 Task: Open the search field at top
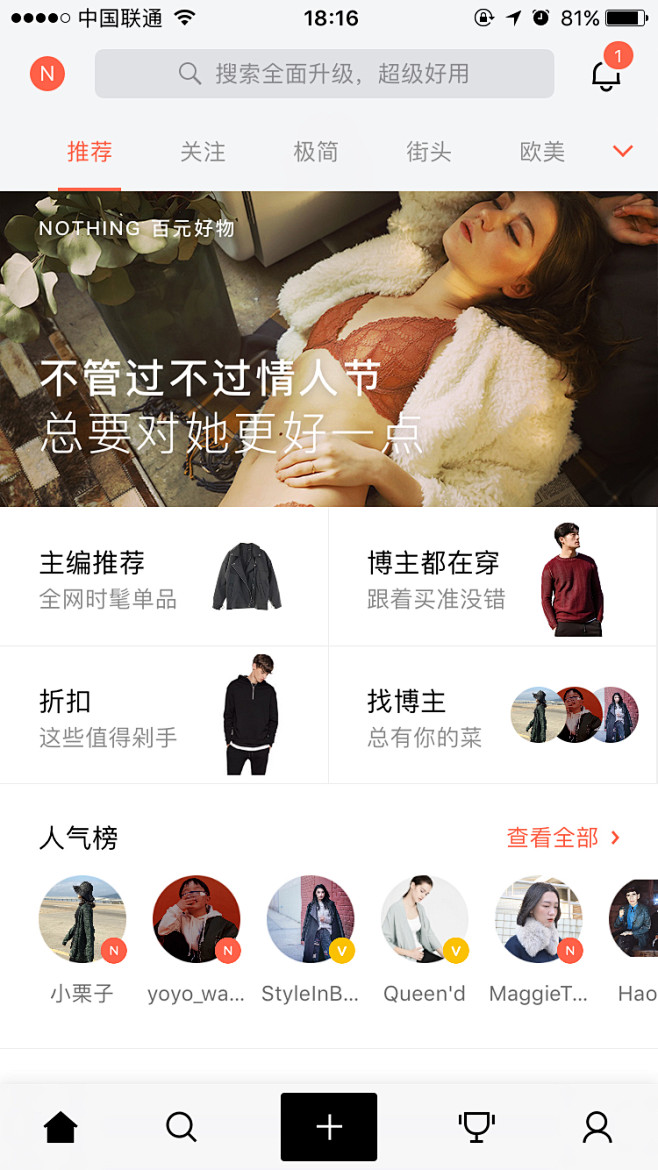325,74
